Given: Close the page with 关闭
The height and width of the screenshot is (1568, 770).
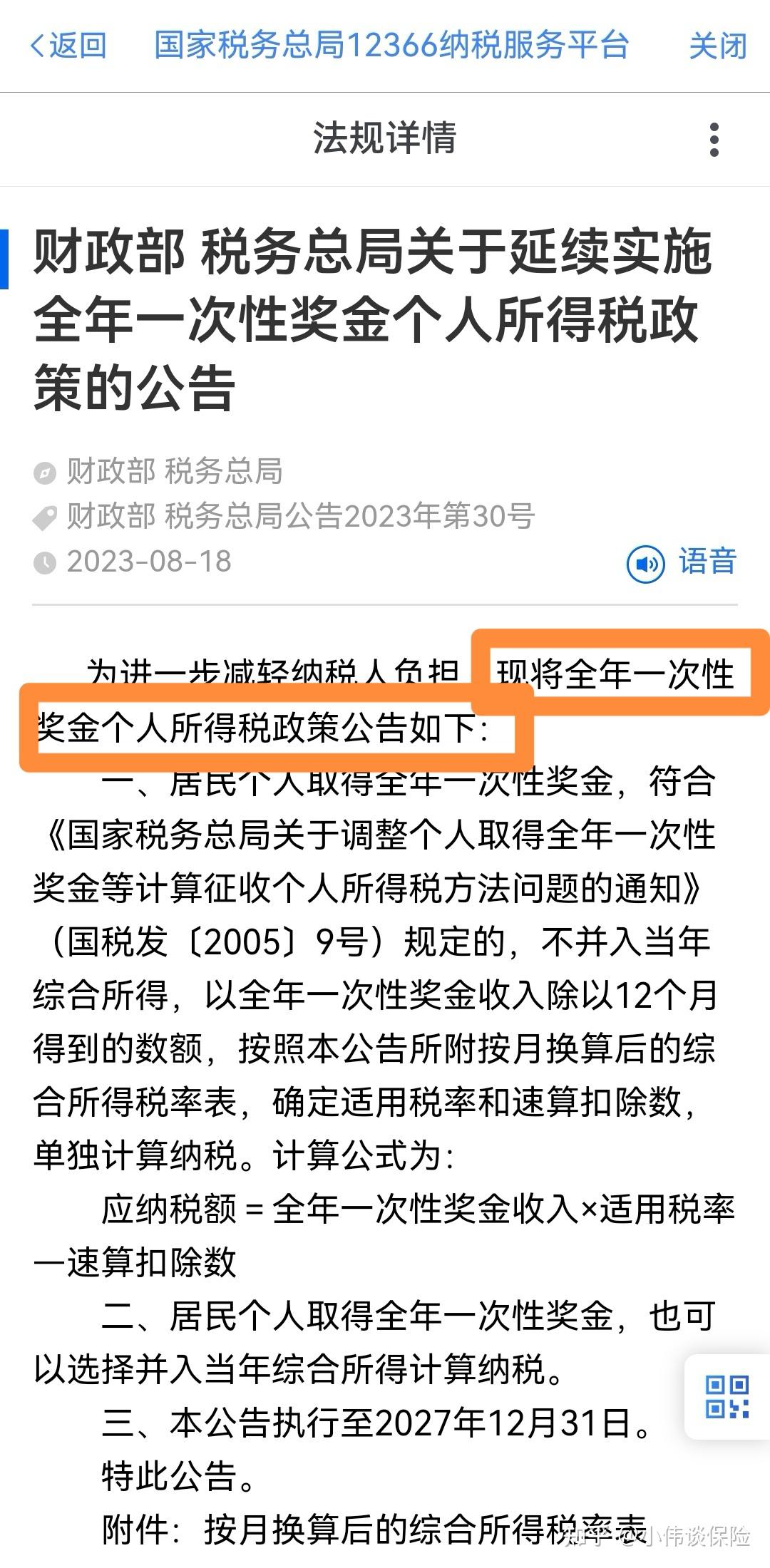Looking at the screenshot, I should click(x=717, y=46).
